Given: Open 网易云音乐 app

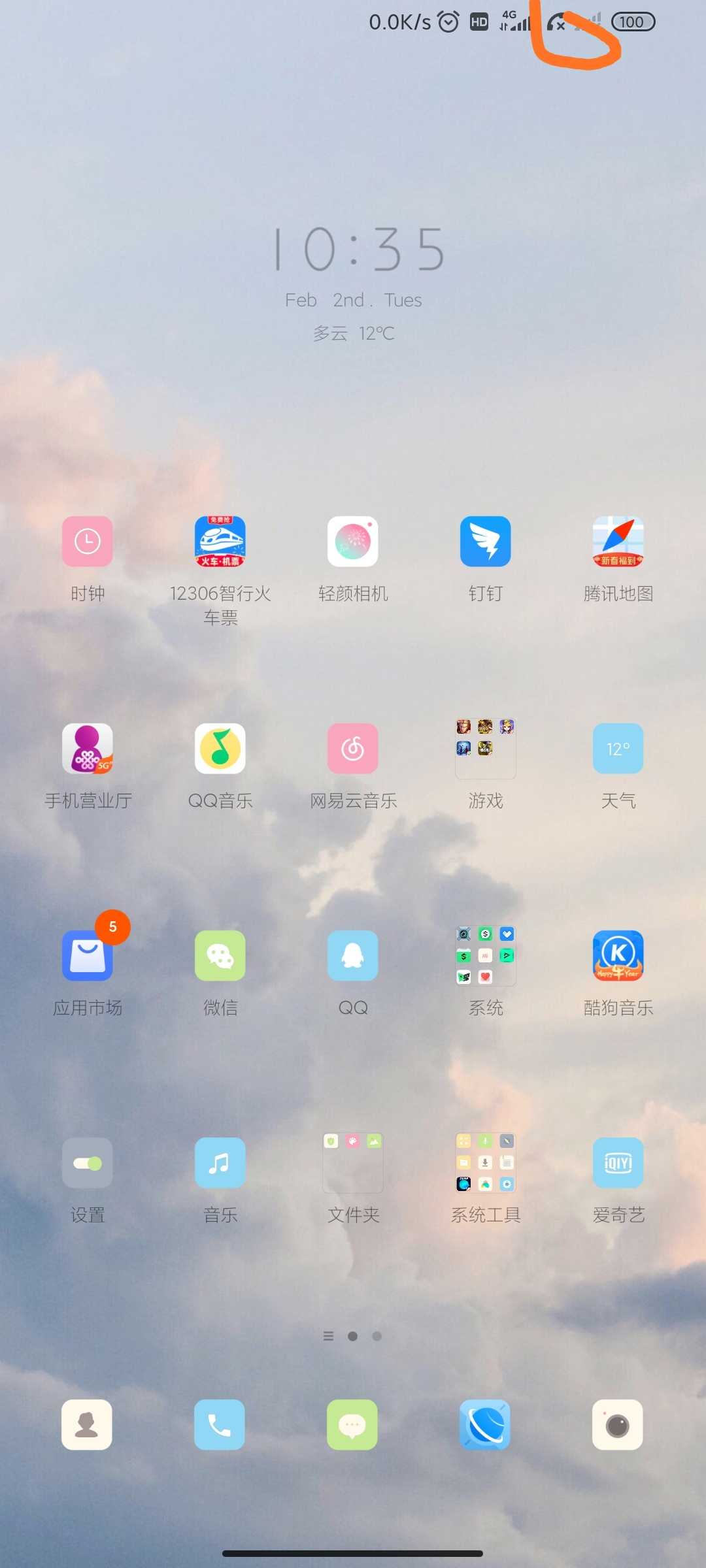Looking at the screenshot, I should 353,749.
